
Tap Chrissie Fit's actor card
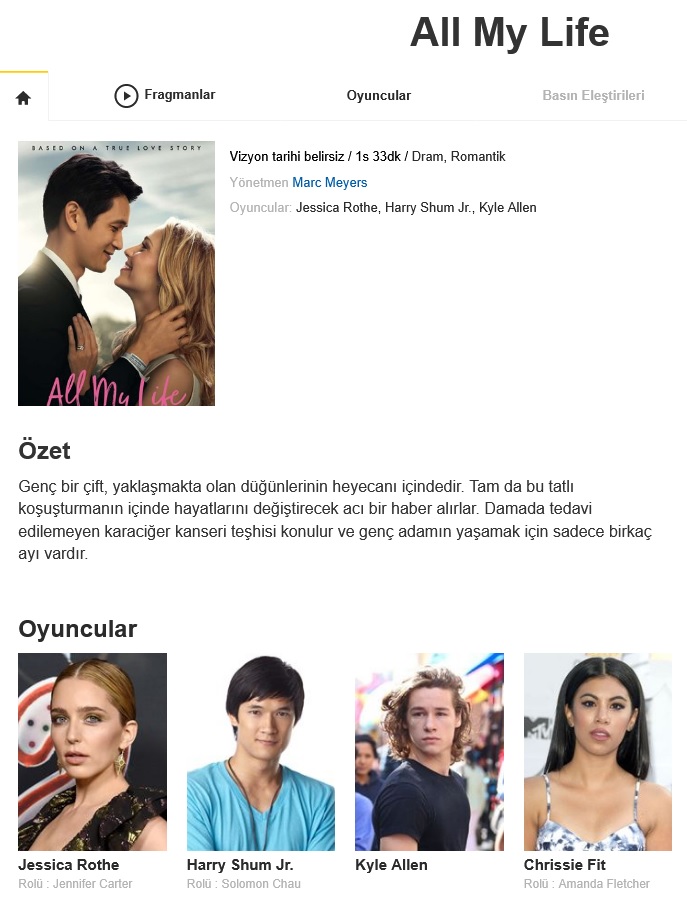pos(598,771)
